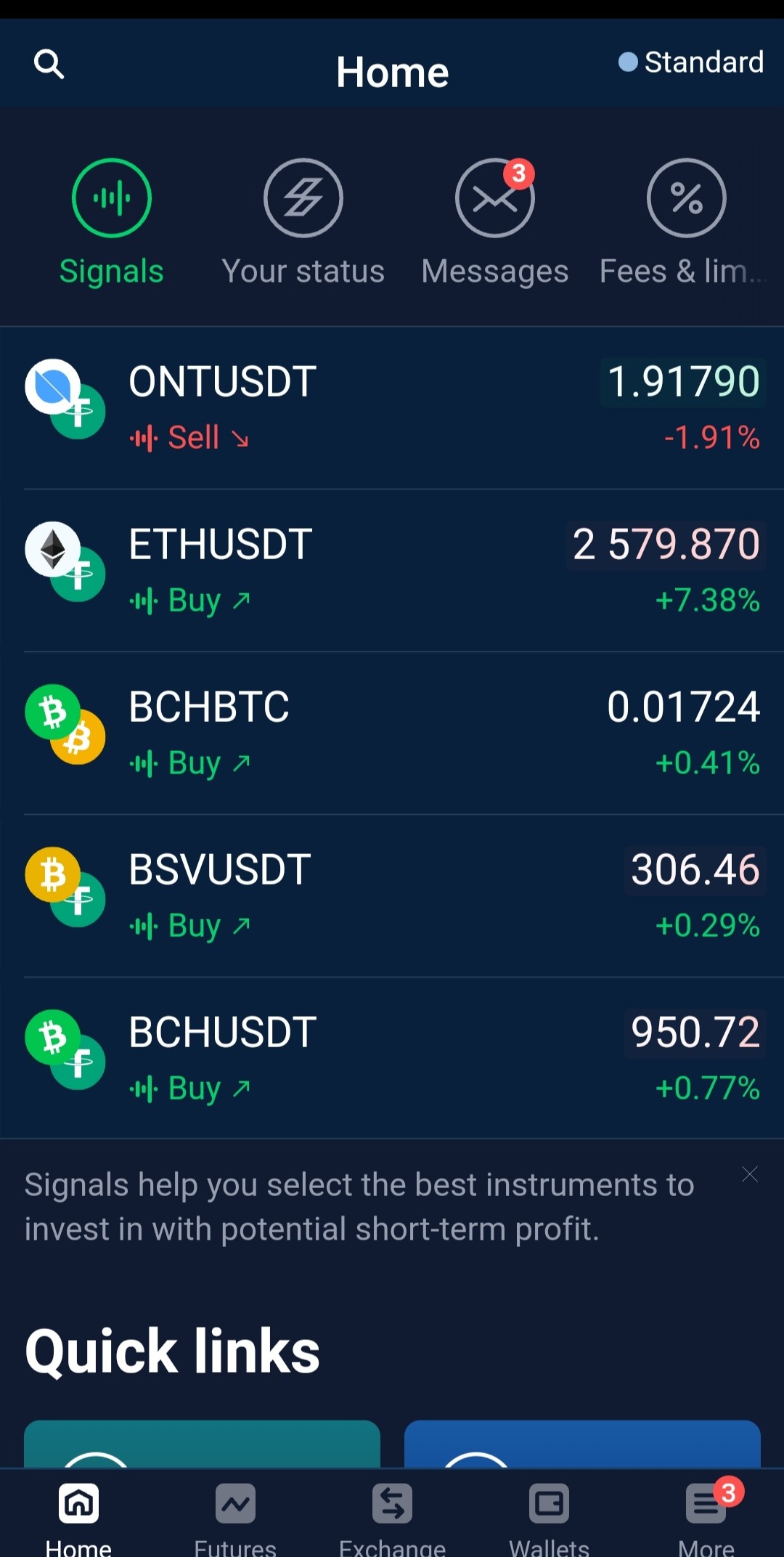Open Fees & limits
This screenshot has height=1557, width=784.
(685, 223)
